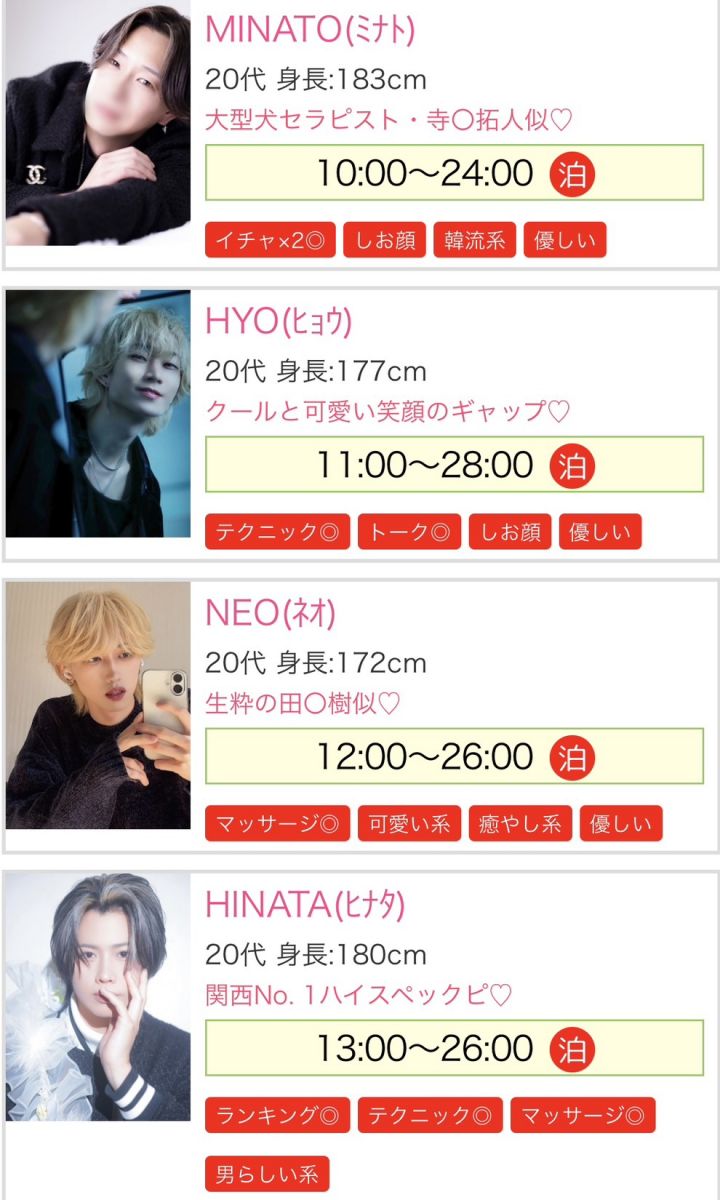Tap the MINATO(ミナト) name link
The height and width of the screenshot is (1200, 720).
pos(309,30)
